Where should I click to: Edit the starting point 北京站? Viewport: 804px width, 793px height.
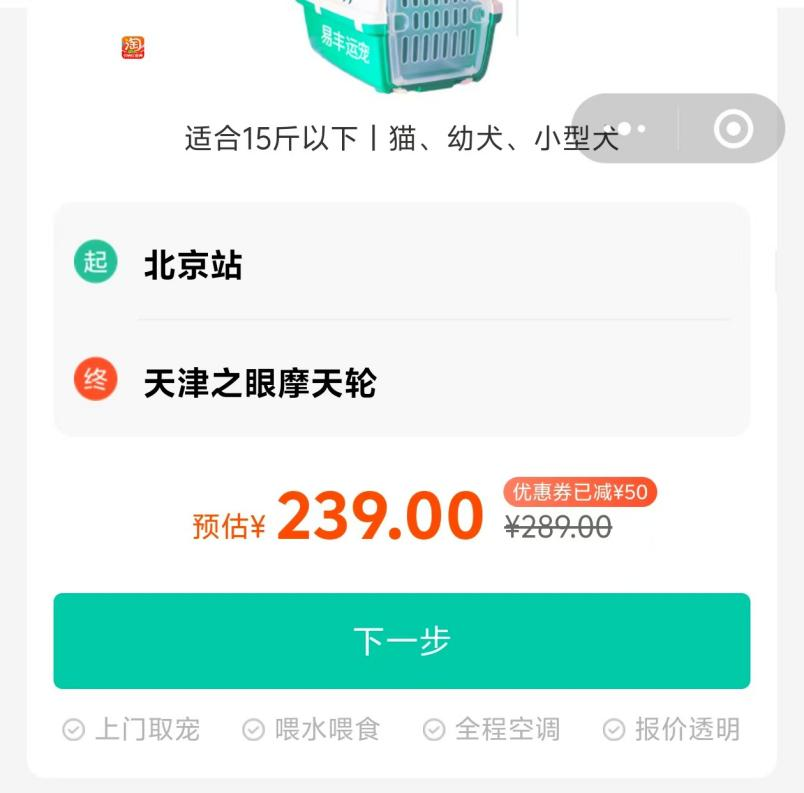[194, 265]
